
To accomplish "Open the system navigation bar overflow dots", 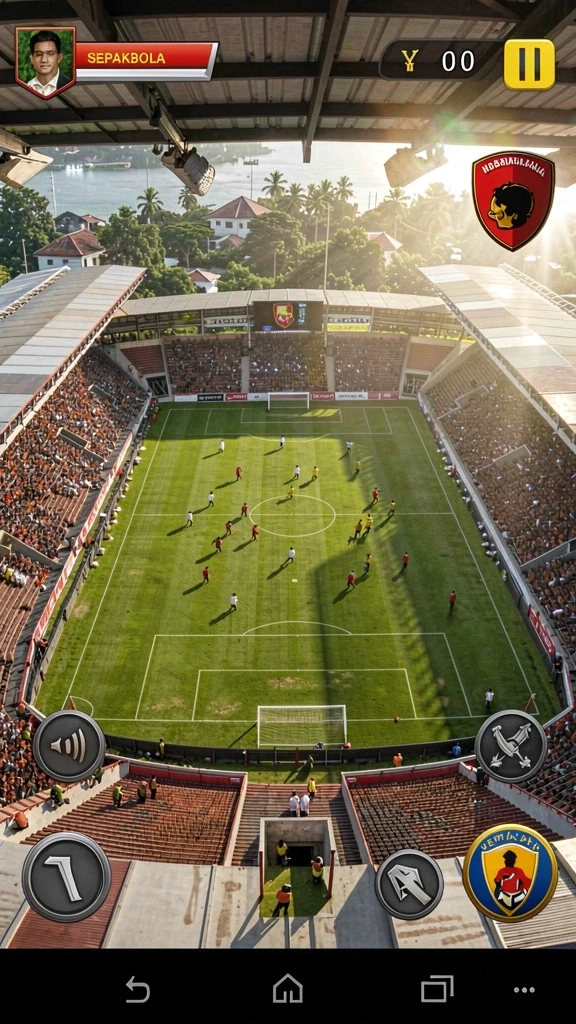I will (x=524, y=990).
